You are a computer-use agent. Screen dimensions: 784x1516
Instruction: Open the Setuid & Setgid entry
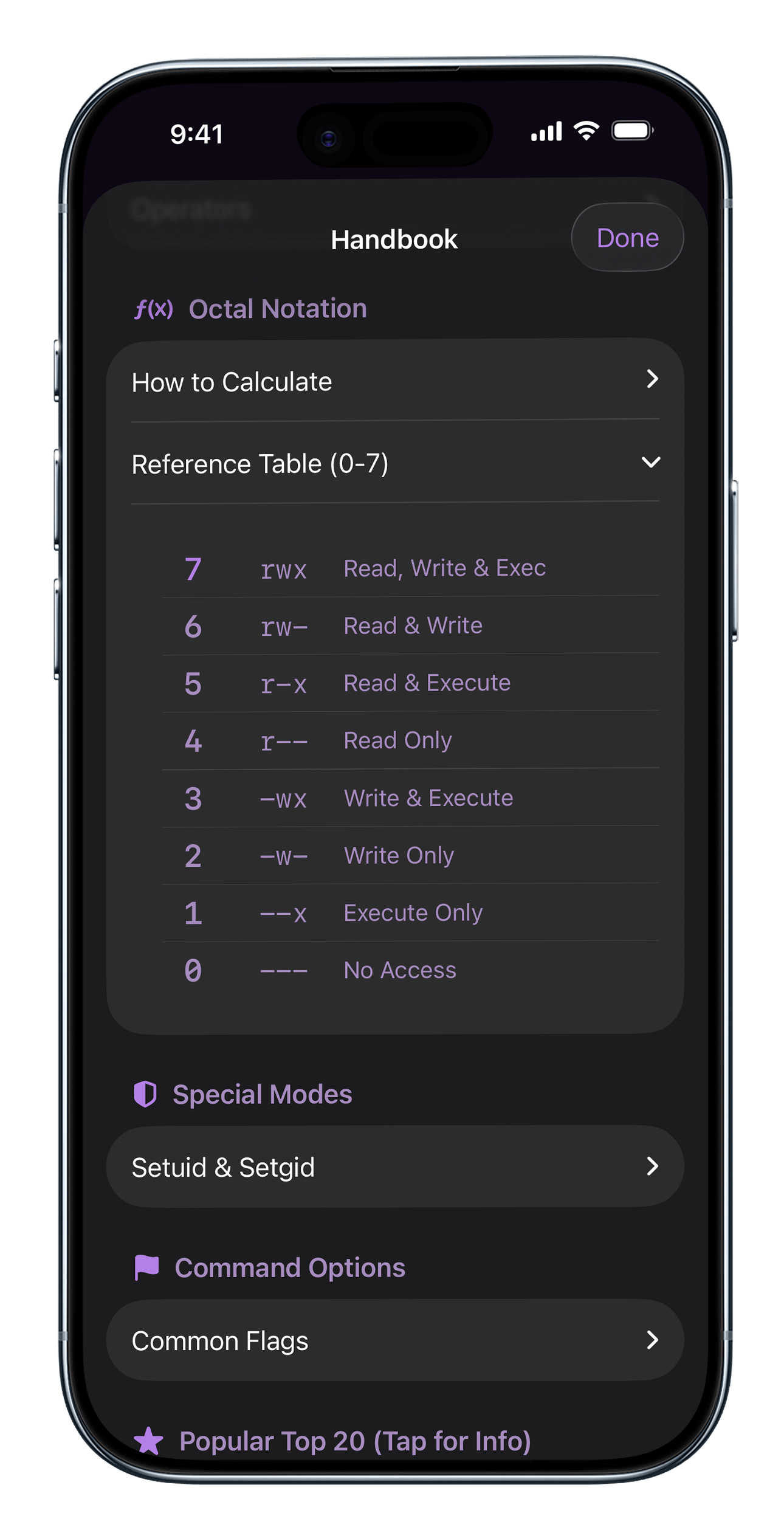pos(395,1166)
